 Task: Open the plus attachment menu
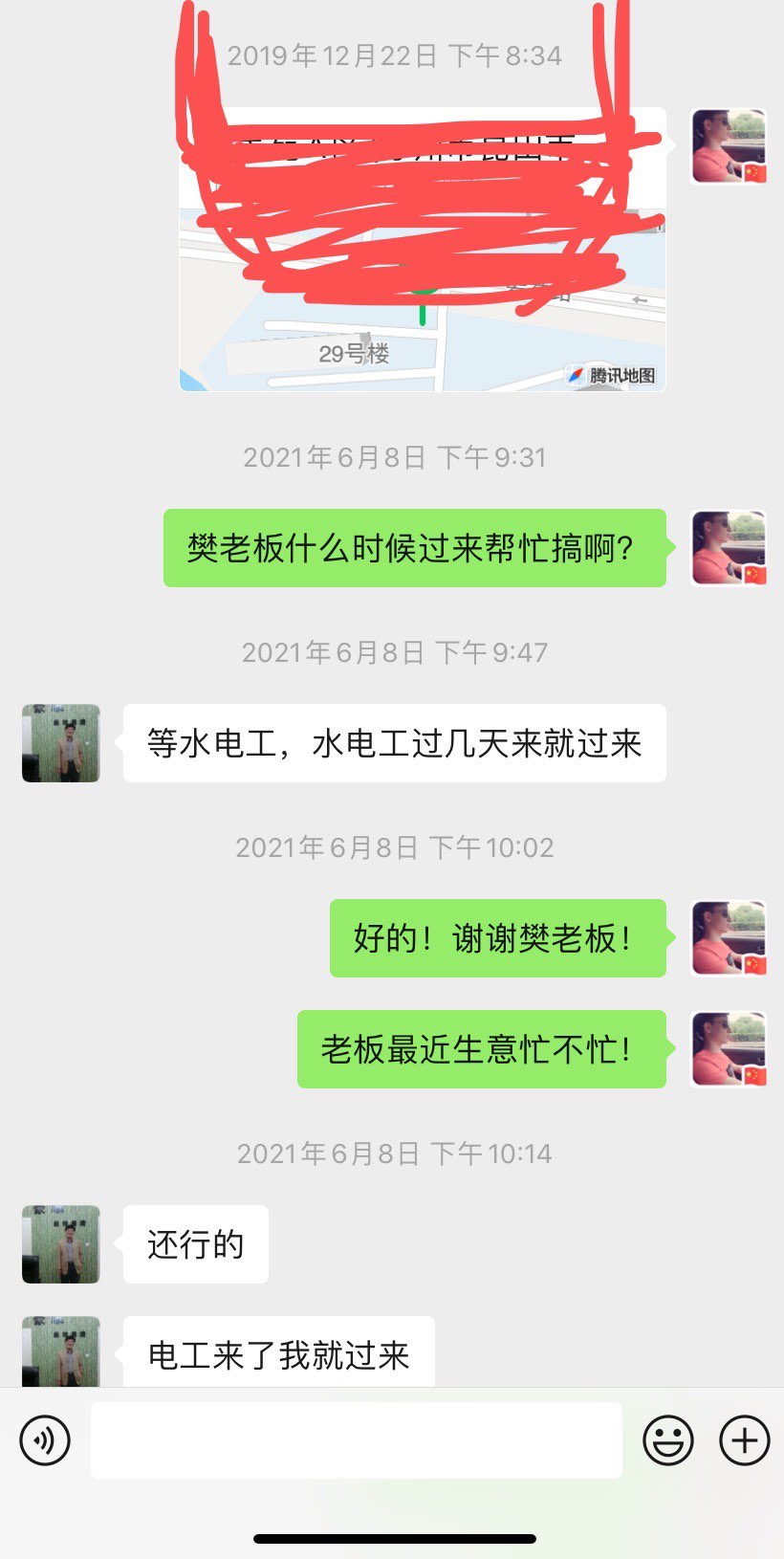[744, 1440]
